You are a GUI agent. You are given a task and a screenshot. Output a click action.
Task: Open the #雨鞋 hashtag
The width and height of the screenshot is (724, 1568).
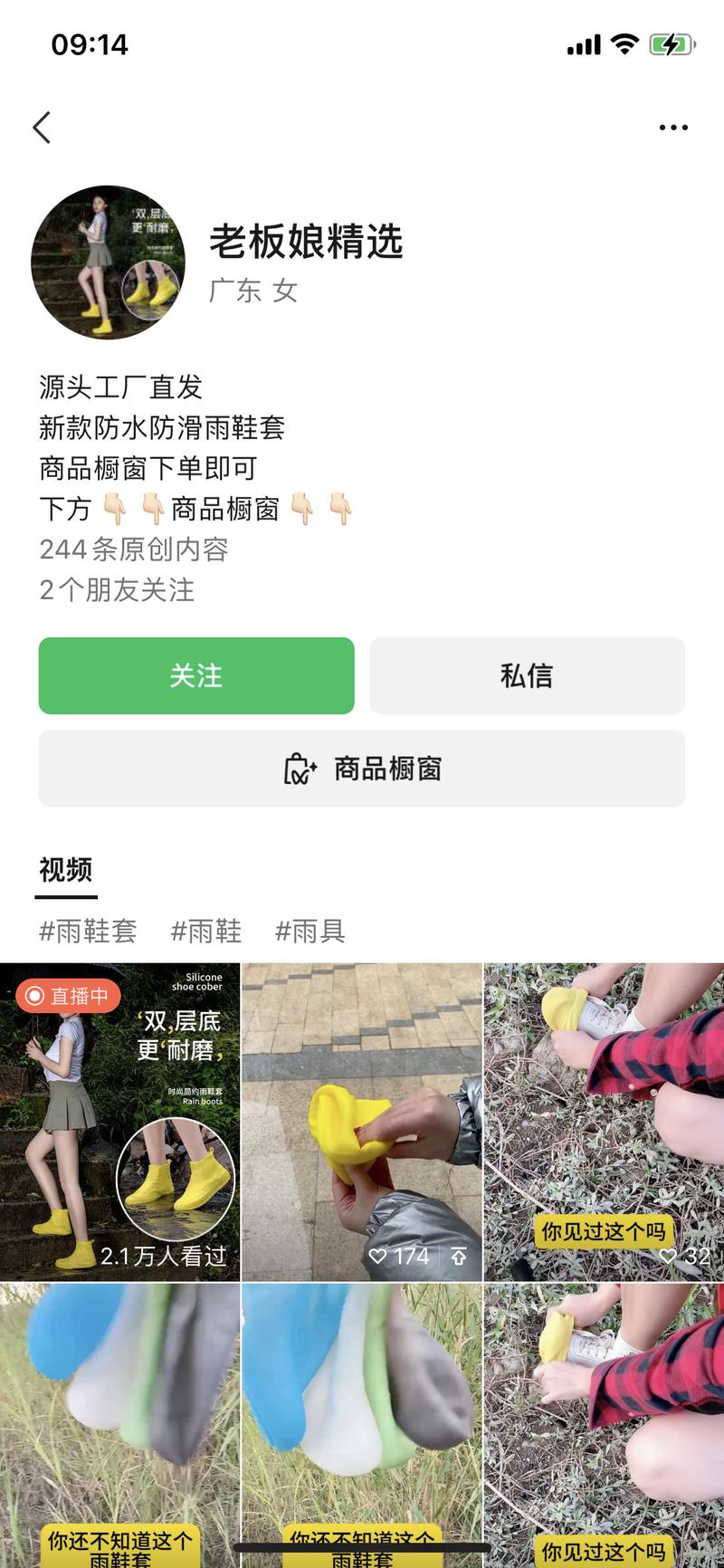(205, 932)
